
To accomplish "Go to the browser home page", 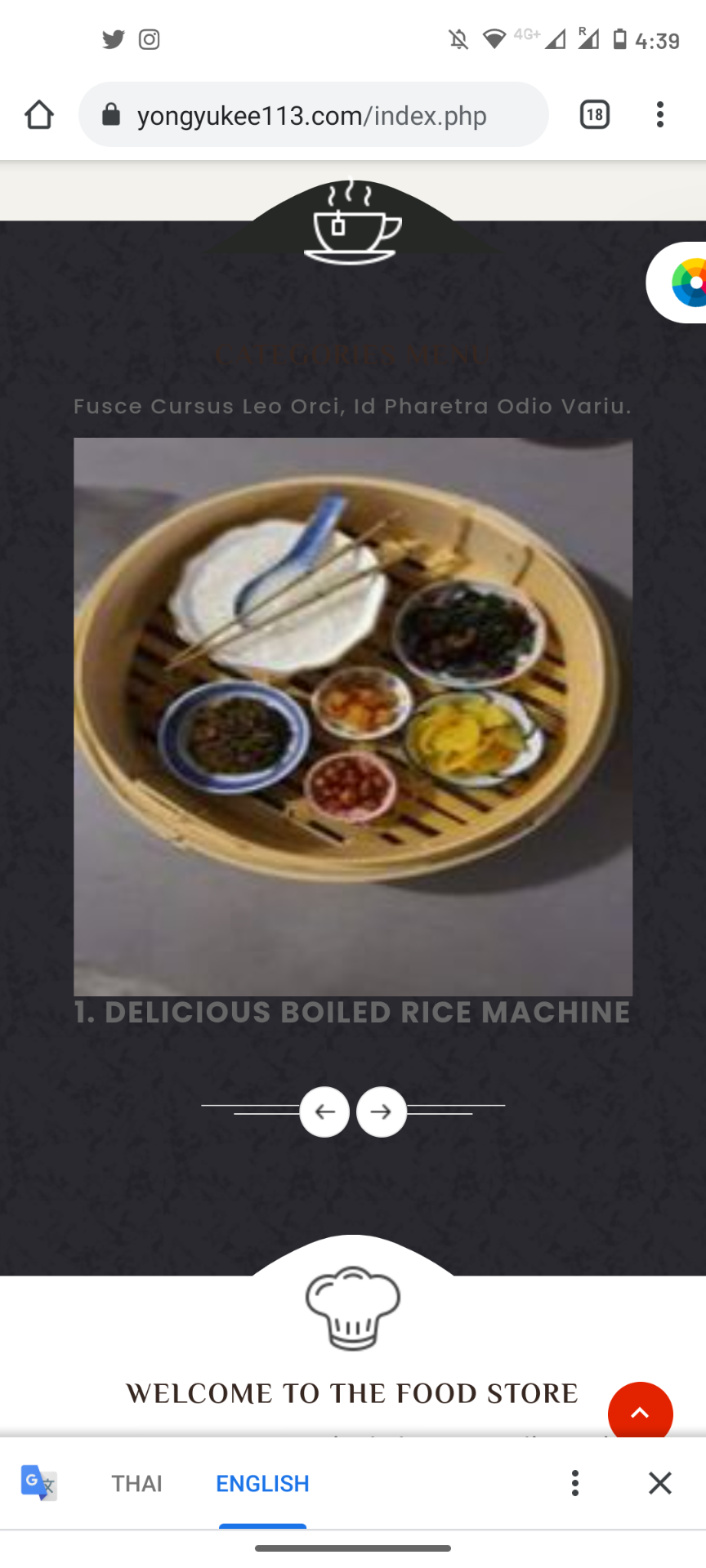I will click(38, 115).
